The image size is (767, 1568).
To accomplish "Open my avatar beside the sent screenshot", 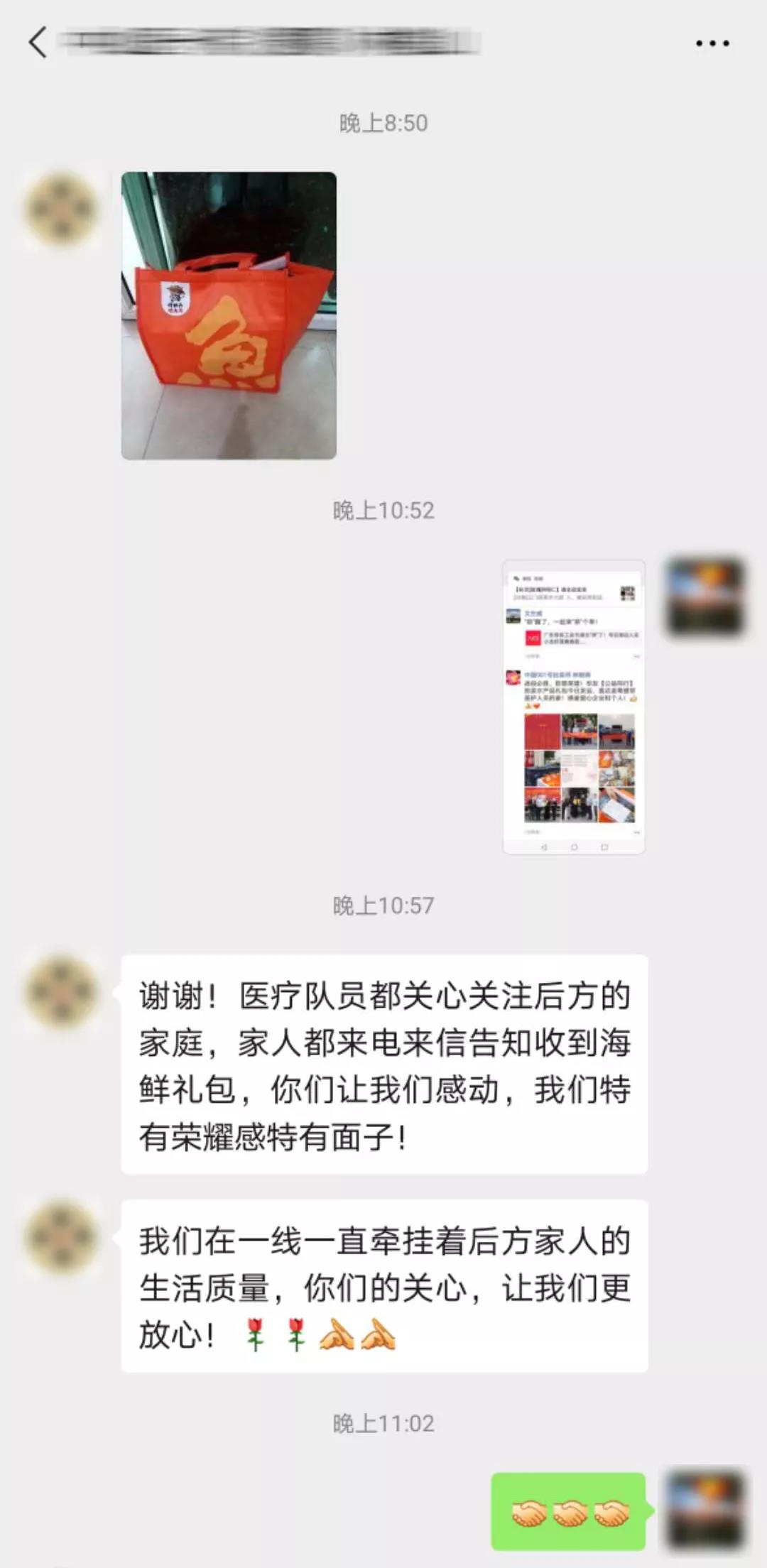I will click(x=705, y=597).
